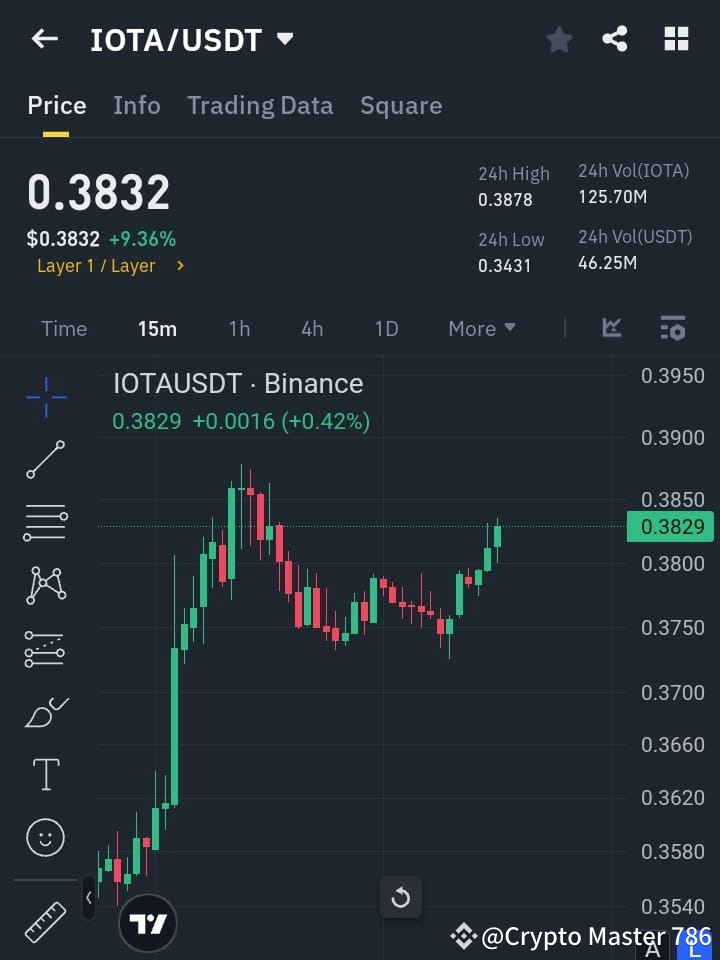The width and height of the screenshot is (720, 960).
Task: Open chart indicator settings icon
Action: pos(672,328)
